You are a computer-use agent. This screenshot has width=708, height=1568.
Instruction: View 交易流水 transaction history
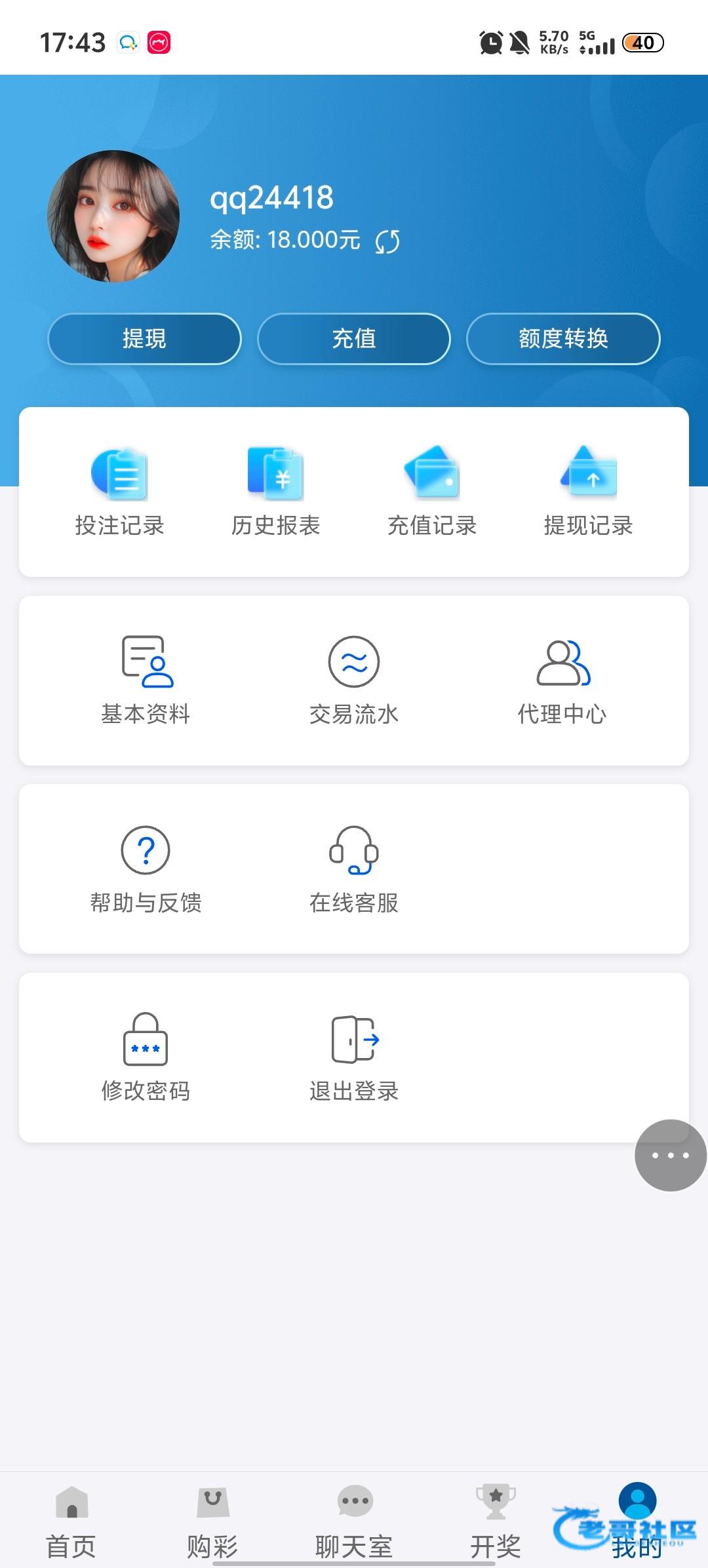354,680
